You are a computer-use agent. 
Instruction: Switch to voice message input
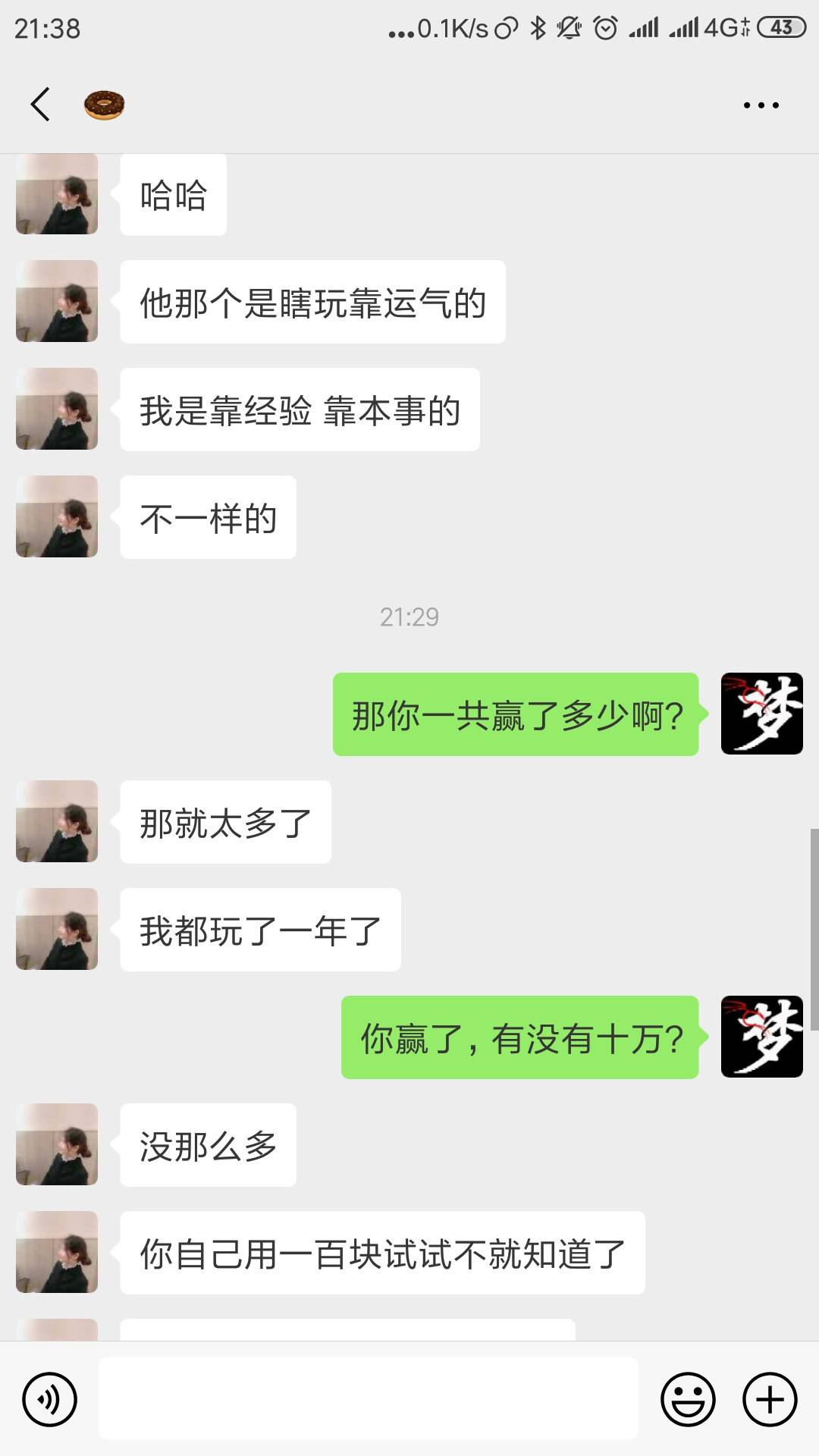click(x=50, y=1399)
